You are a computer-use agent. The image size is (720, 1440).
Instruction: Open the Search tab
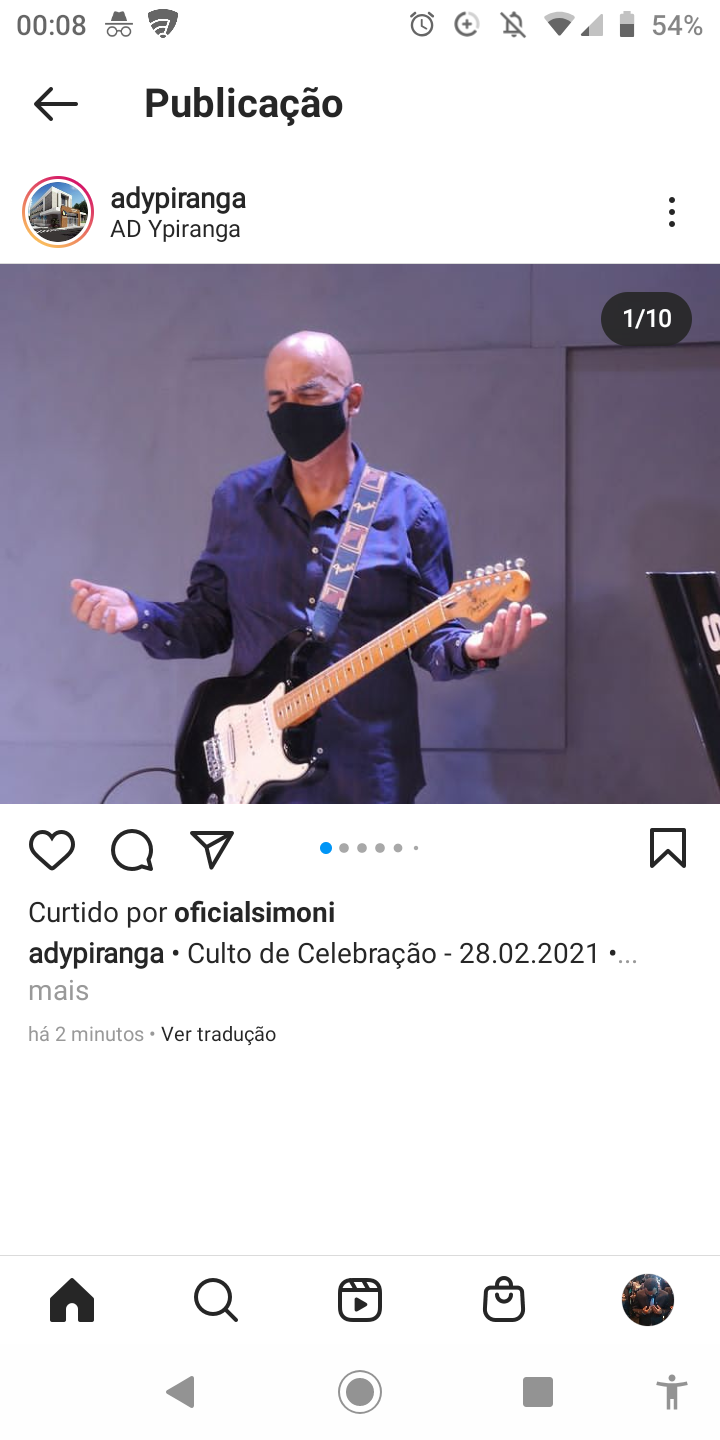click(x=215, y=1300)
